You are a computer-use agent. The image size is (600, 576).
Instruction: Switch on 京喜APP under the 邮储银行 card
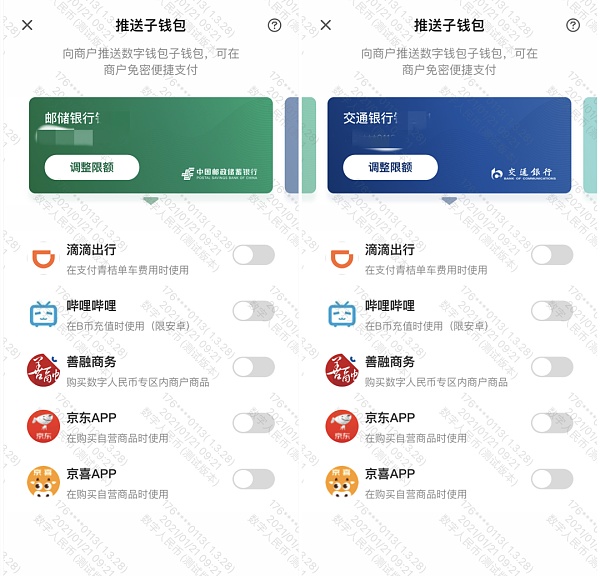coord(253,479)
